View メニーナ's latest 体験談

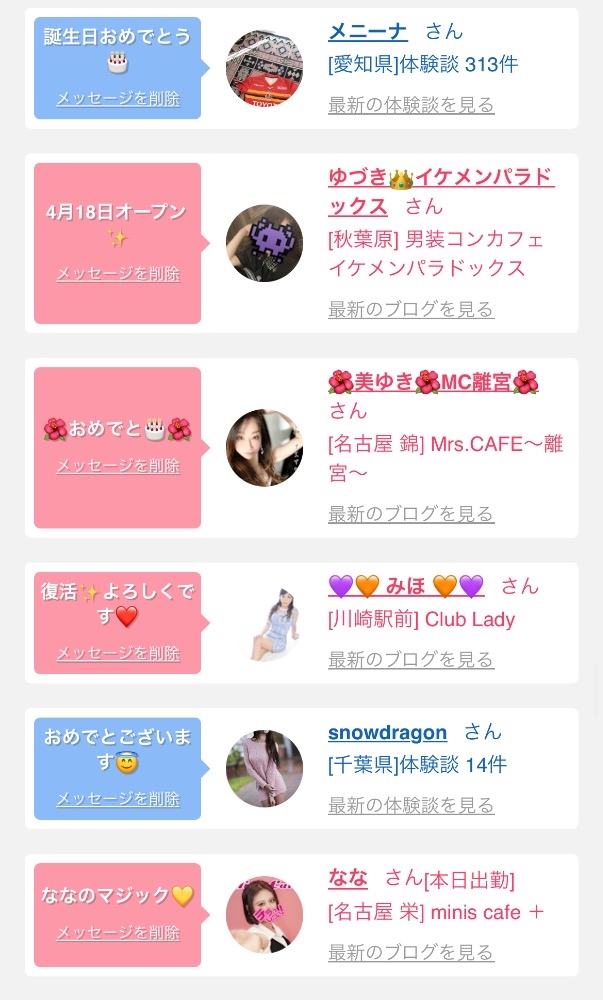pos(411,105)
